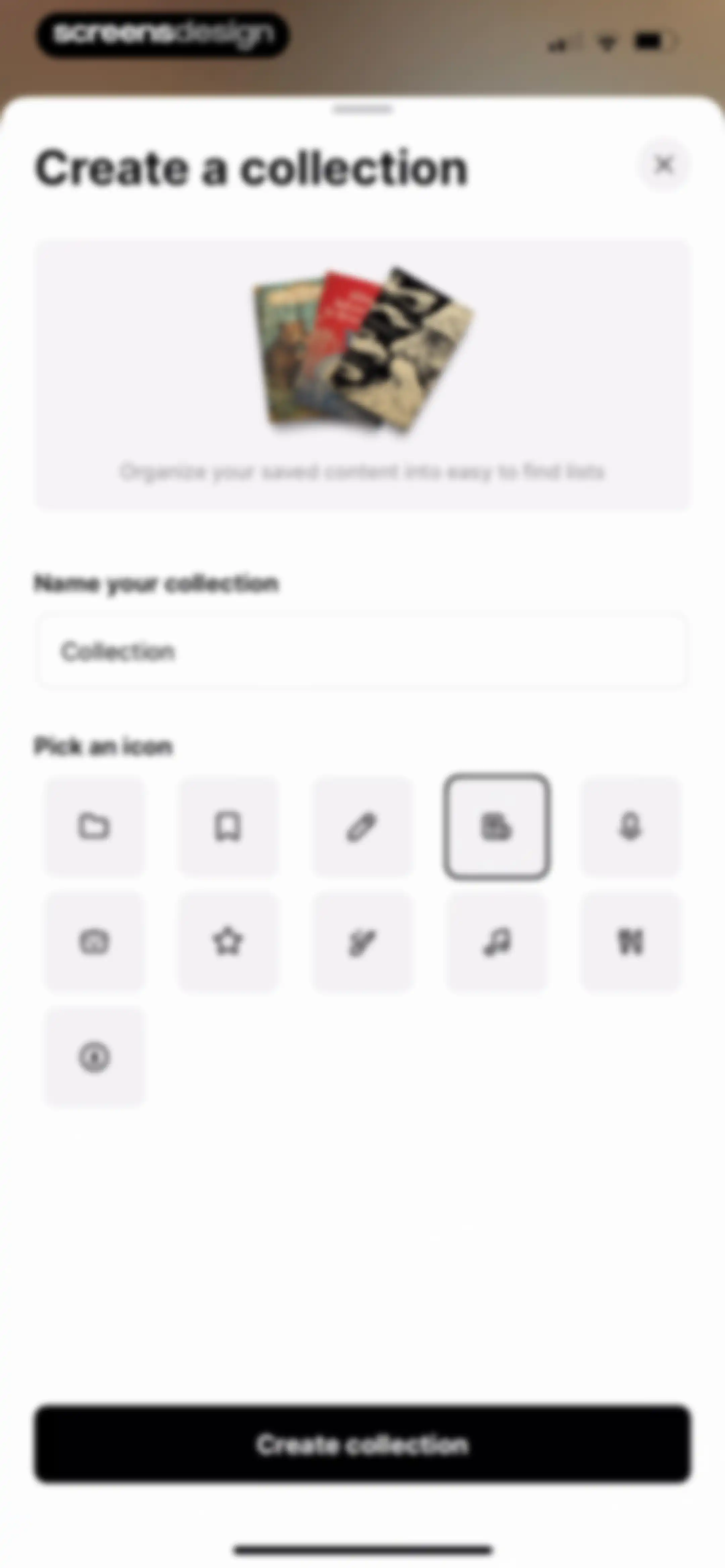Focus the collection name text field

[x=362, y=651]
